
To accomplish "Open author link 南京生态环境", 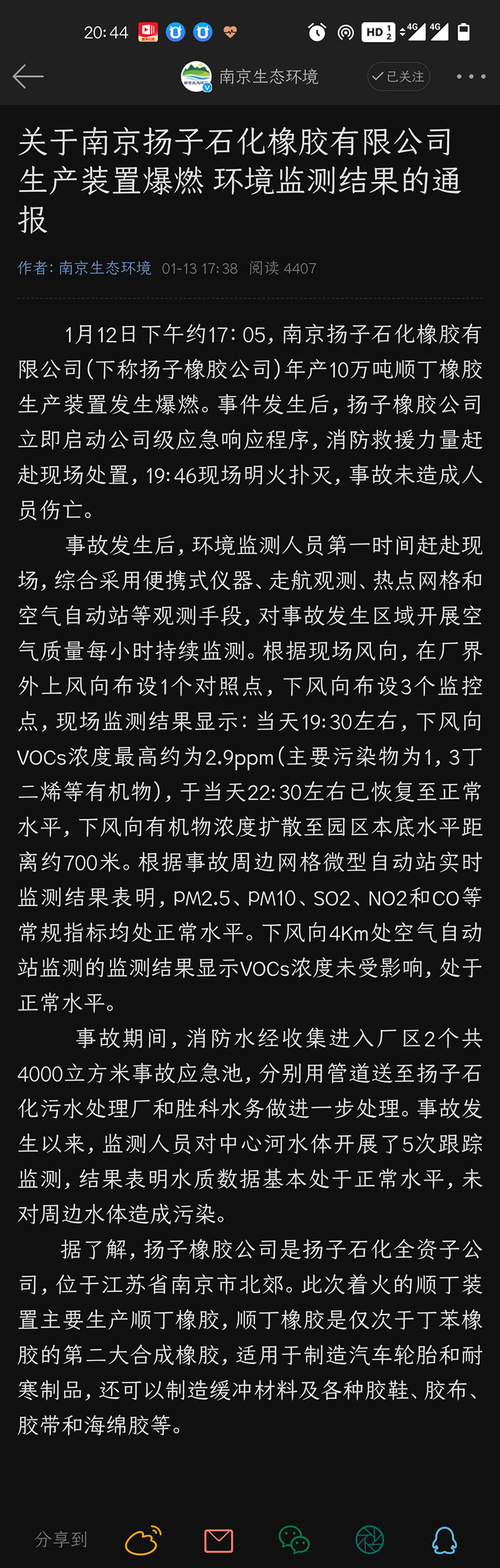I will pyautogui.click(x=104, y=268).
